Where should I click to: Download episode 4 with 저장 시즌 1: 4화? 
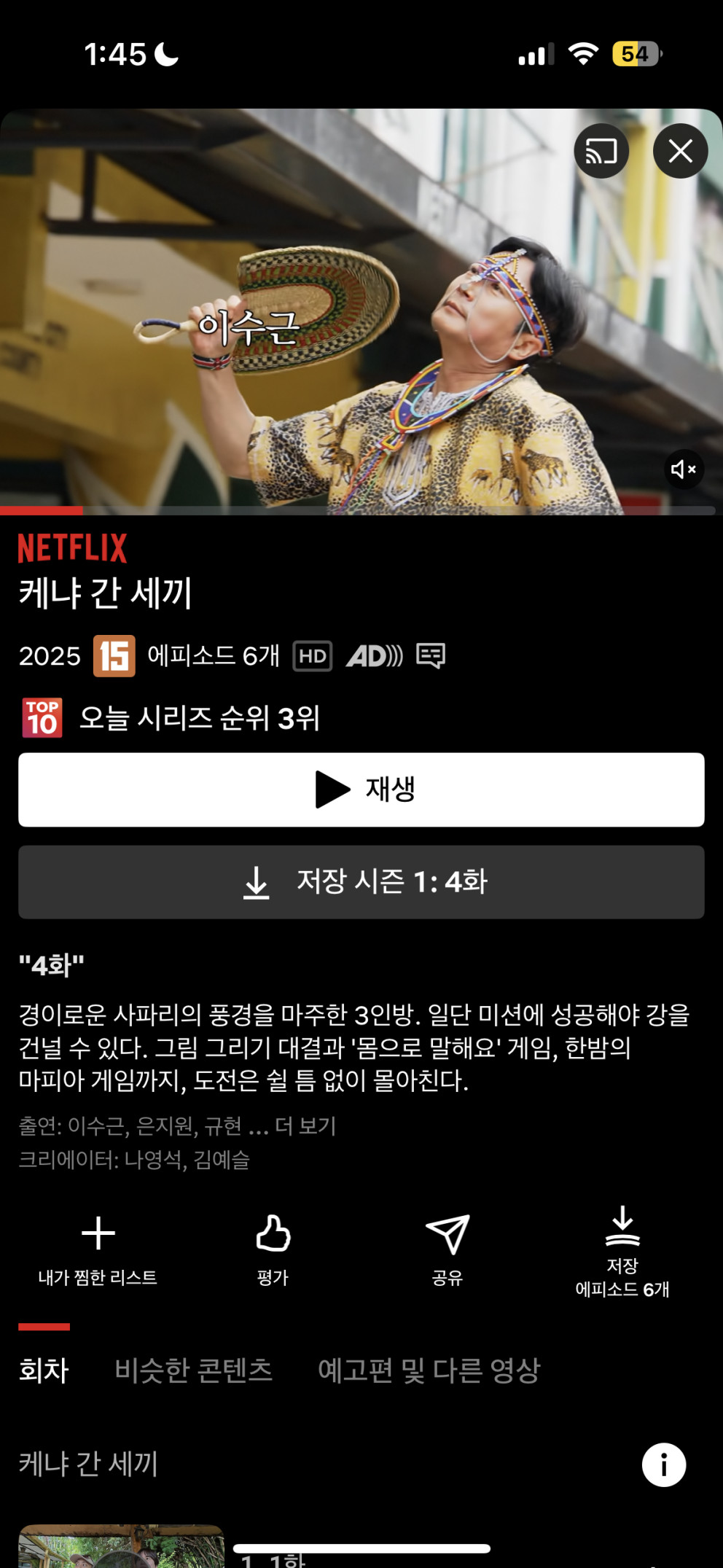tap(361, 883)
